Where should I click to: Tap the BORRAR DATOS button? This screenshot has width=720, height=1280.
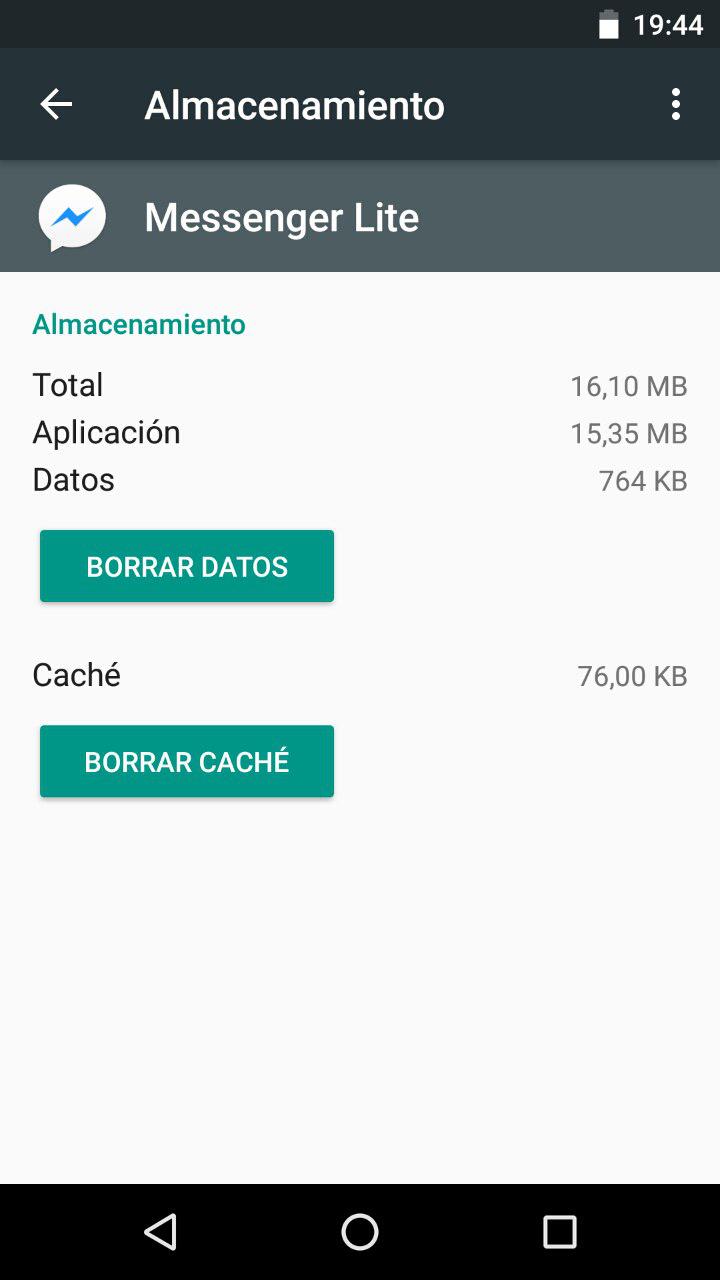click(x=187, y=566)
